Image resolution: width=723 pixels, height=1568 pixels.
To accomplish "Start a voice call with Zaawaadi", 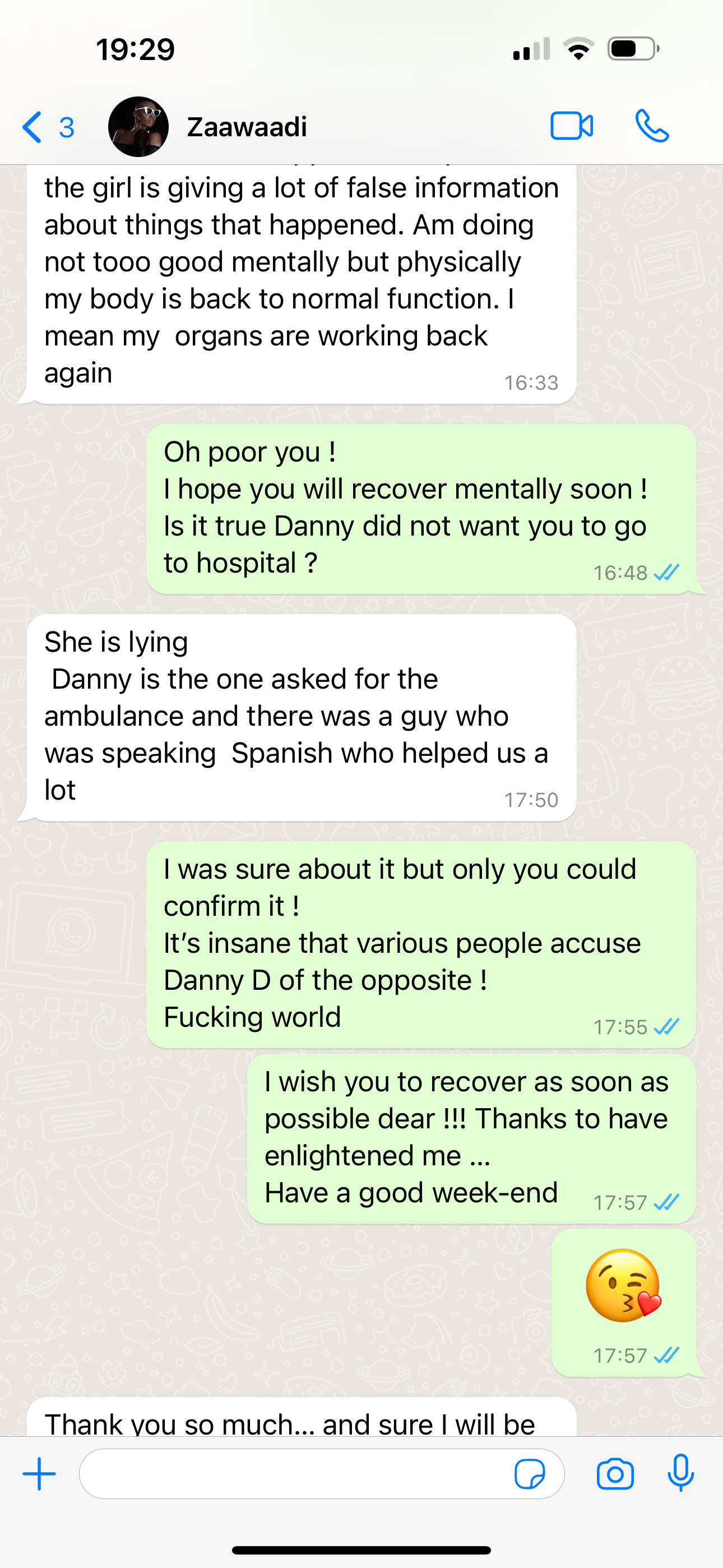I will click(x=652, y=127).
